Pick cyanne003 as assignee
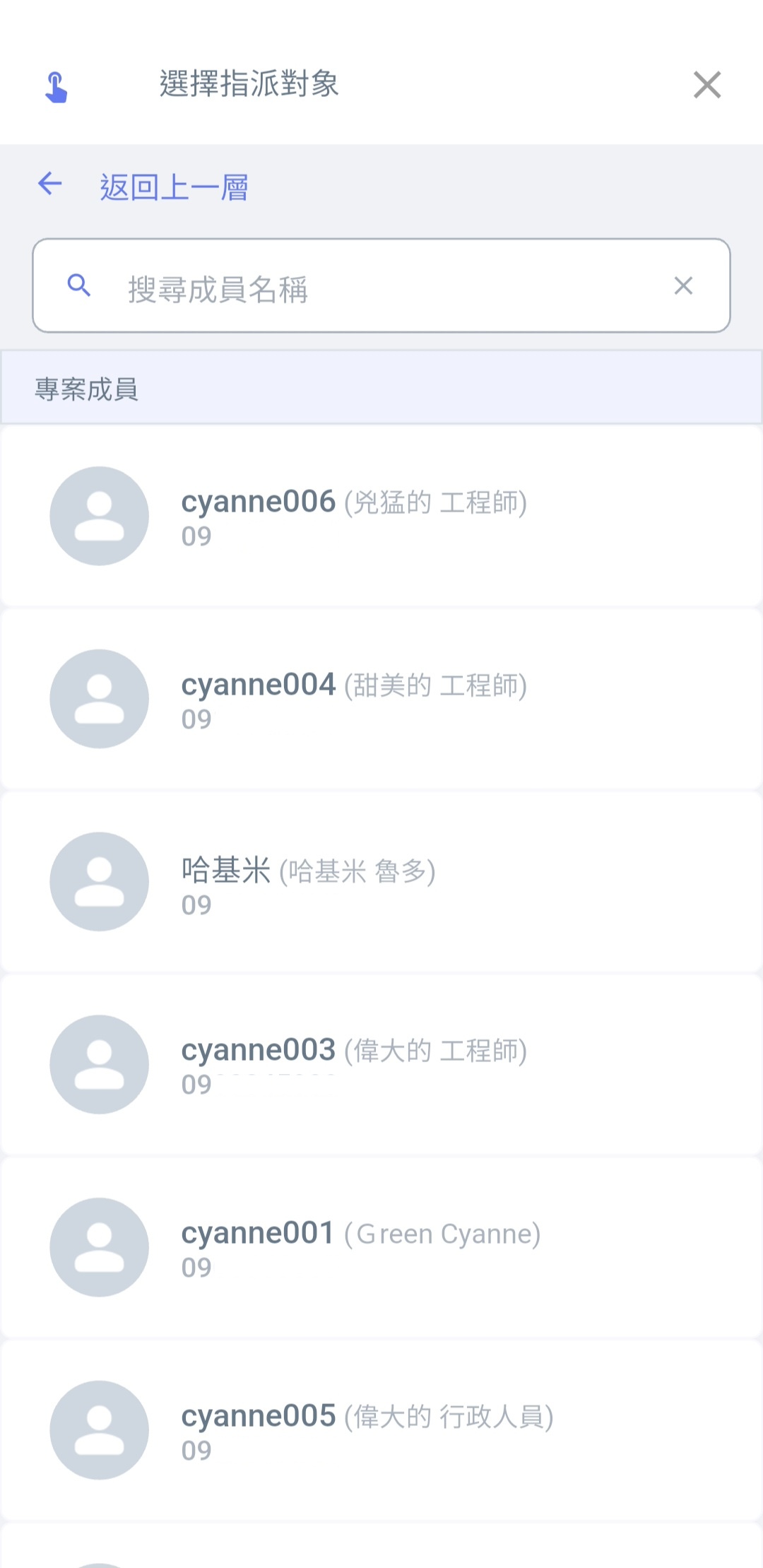 (x=381, y=1065)
